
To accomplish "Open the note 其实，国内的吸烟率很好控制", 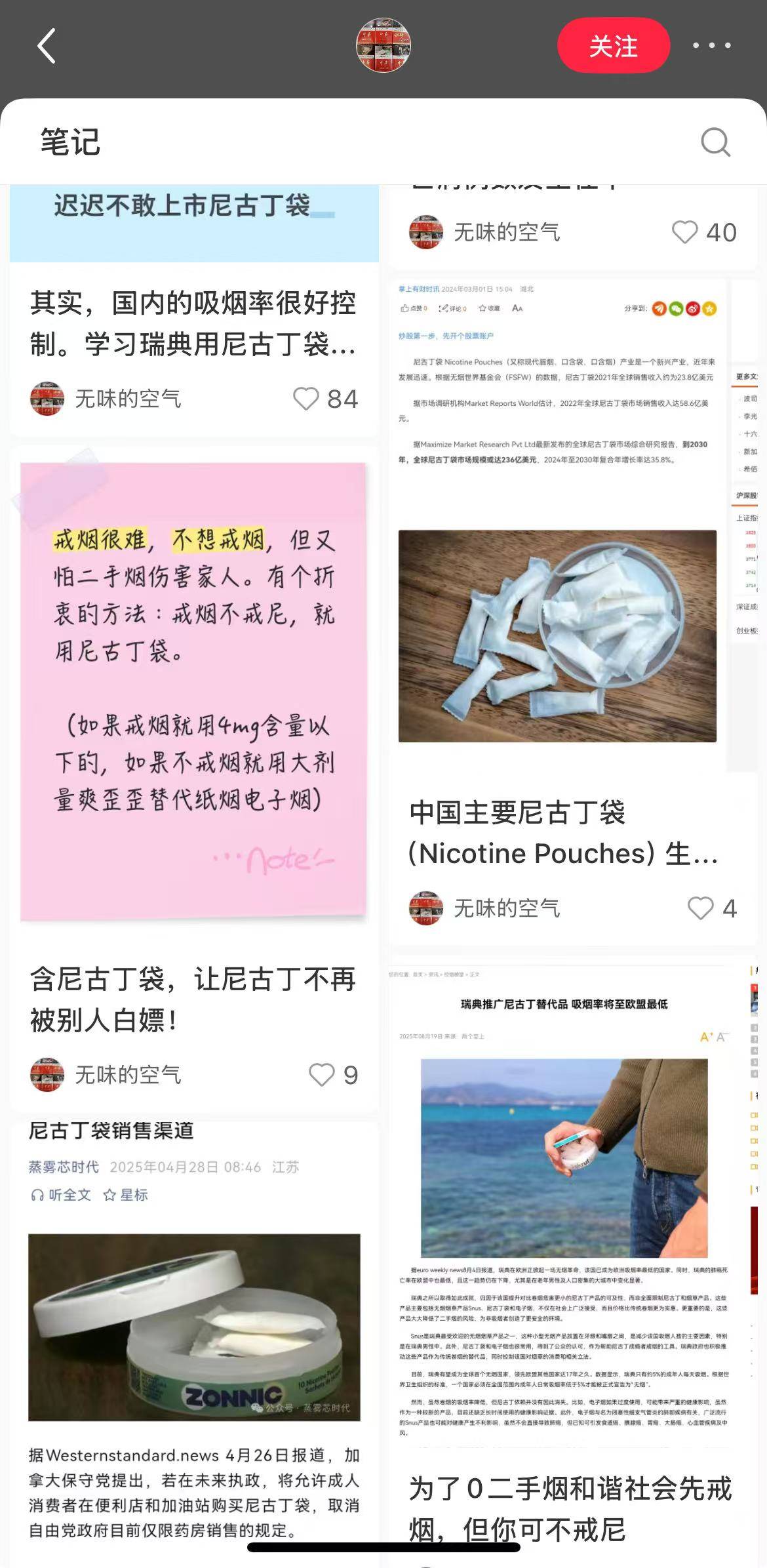I will coord(193,323).
